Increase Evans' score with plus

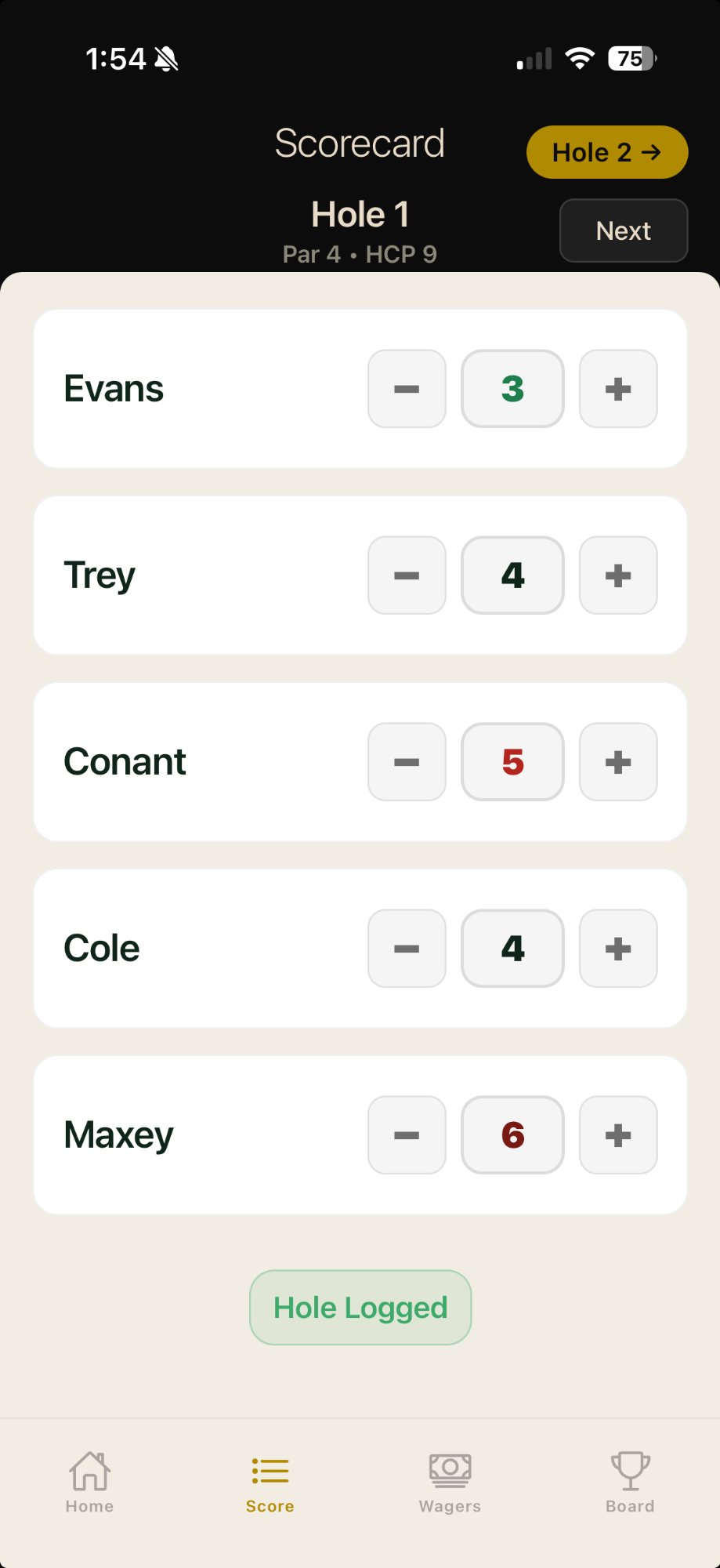pos(617,388)
